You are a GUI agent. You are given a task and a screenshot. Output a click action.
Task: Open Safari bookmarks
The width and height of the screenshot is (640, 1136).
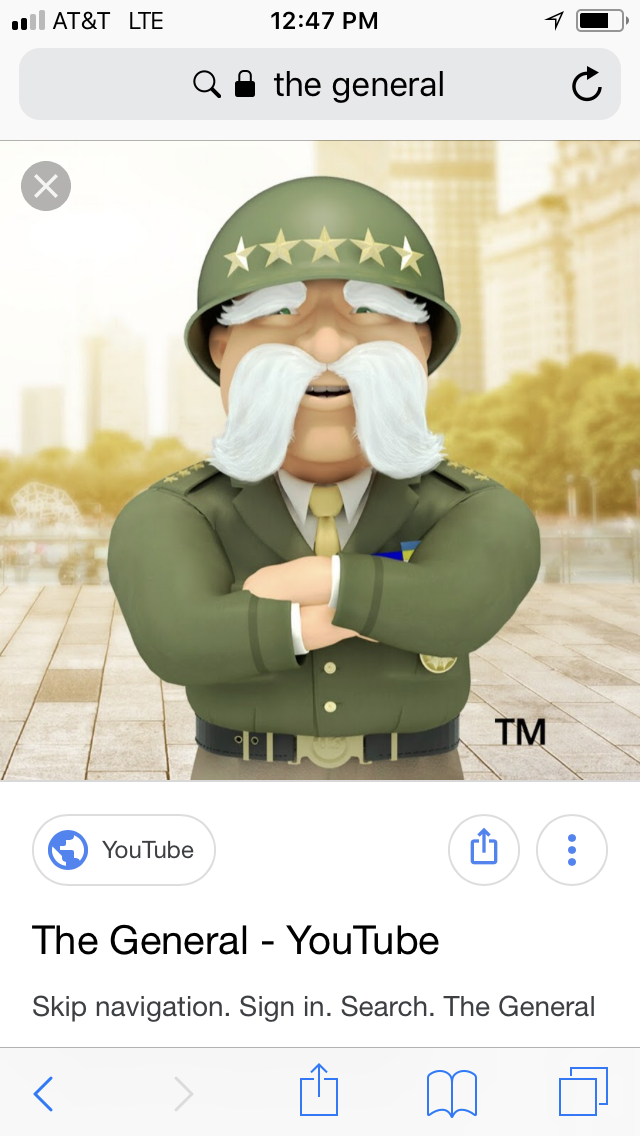coord(451,1093)
